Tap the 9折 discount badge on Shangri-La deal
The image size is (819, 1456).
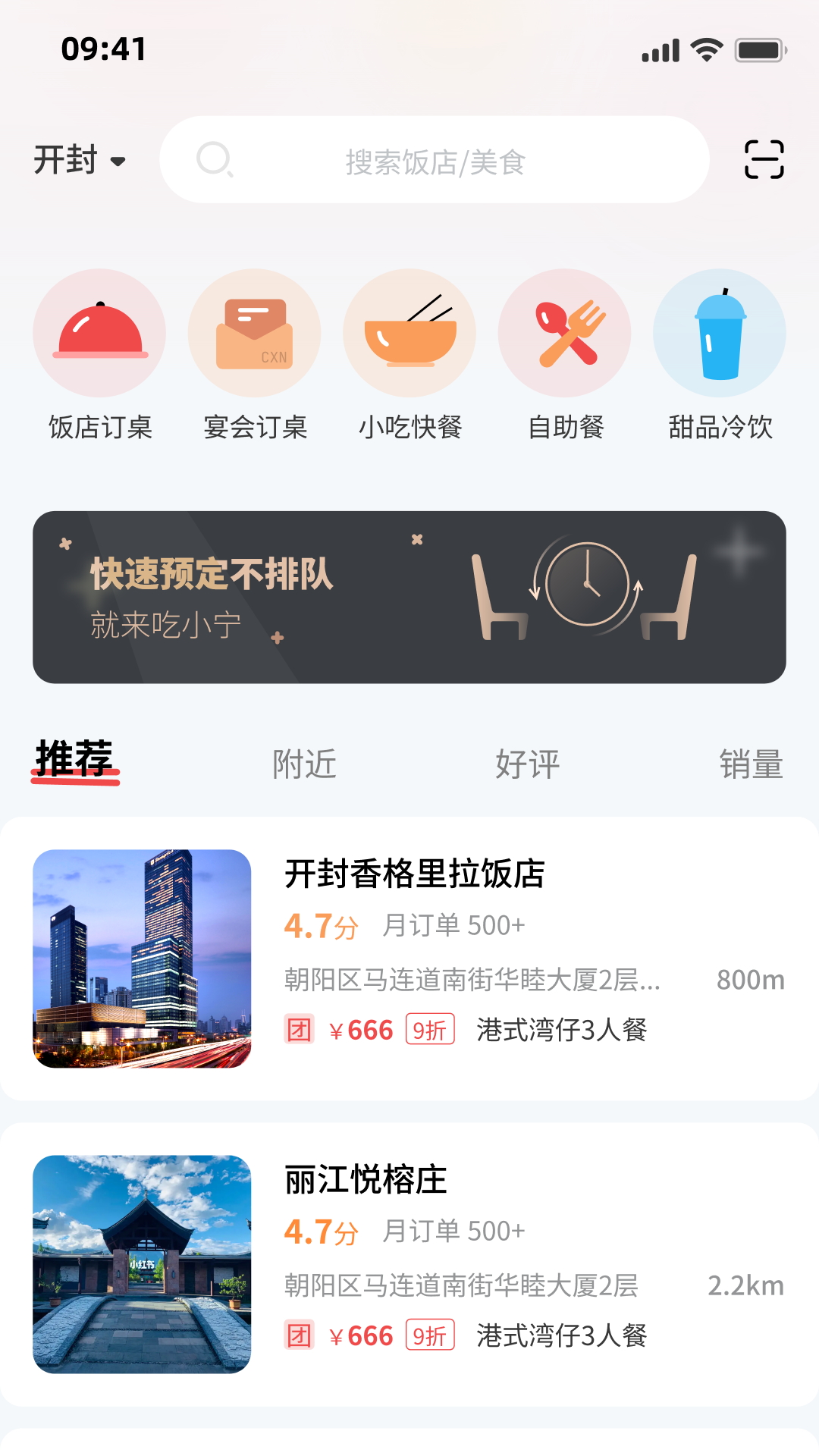429,1030
